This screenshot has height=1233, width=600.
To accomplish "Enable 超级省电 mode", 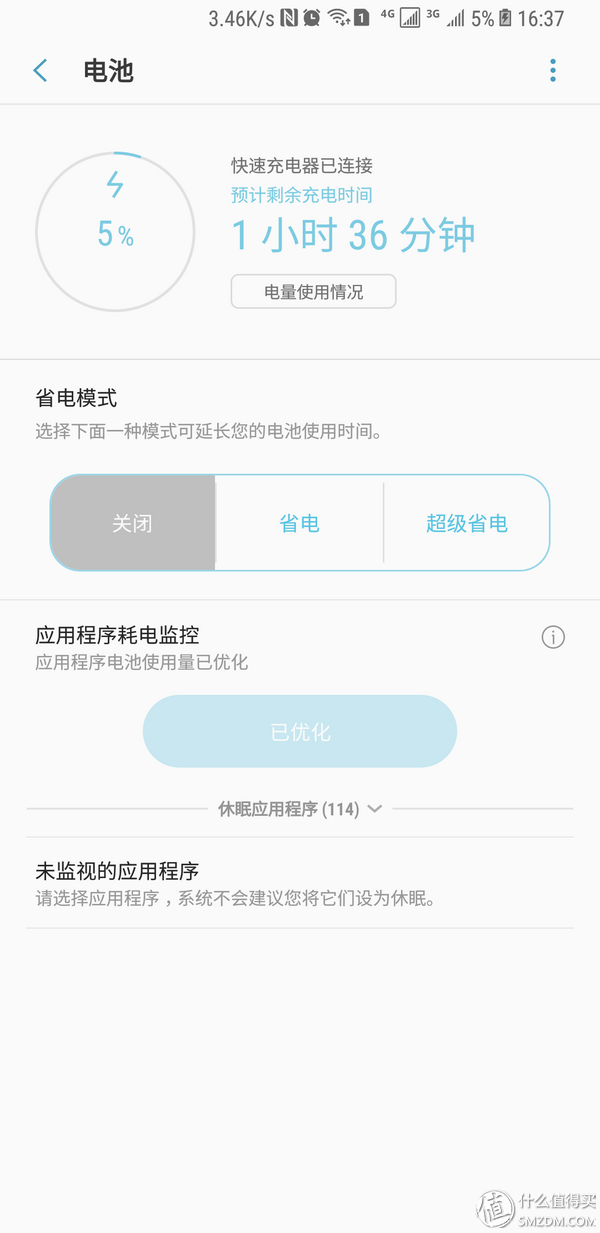I will 467,523.
